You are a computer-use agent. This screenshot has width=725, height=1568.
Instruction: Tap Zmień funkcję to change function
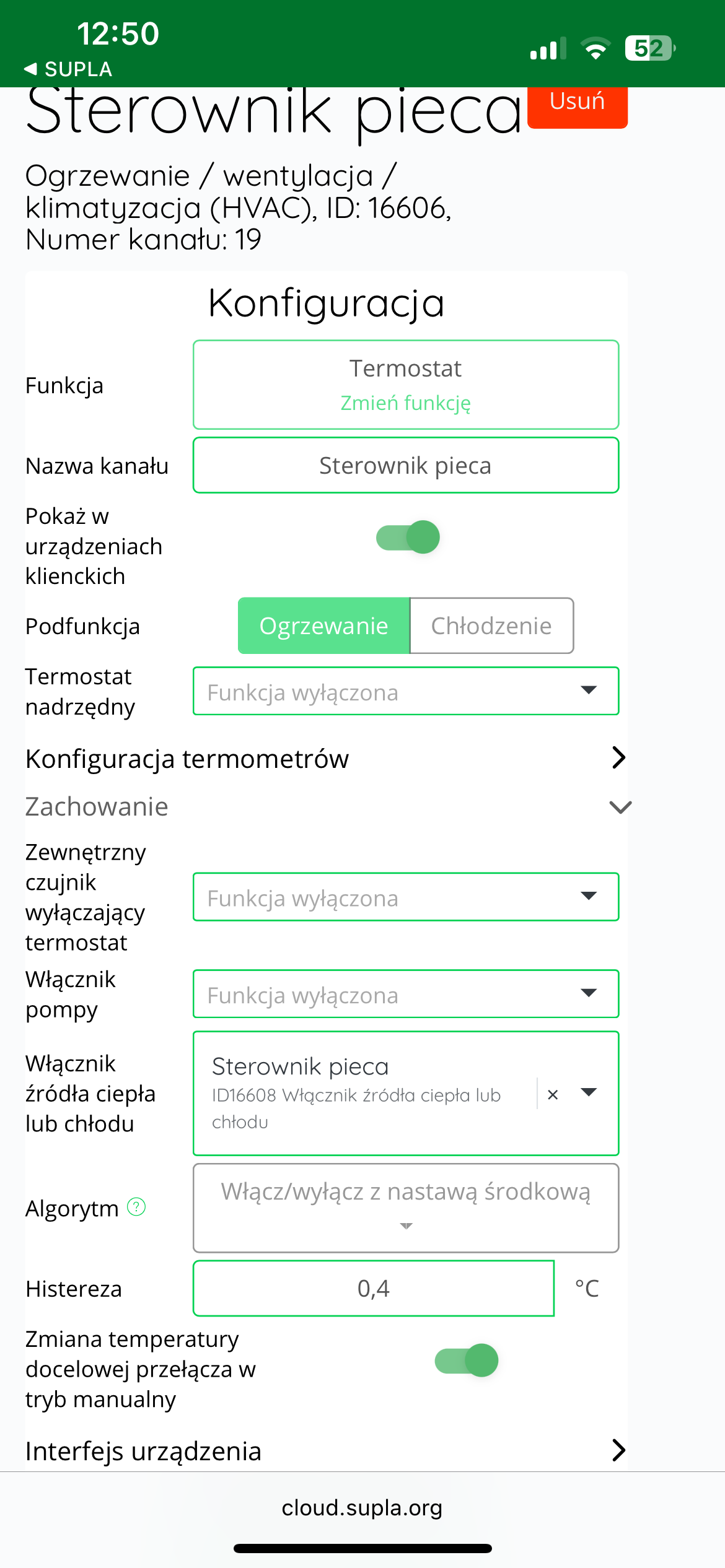coord(406,403)
